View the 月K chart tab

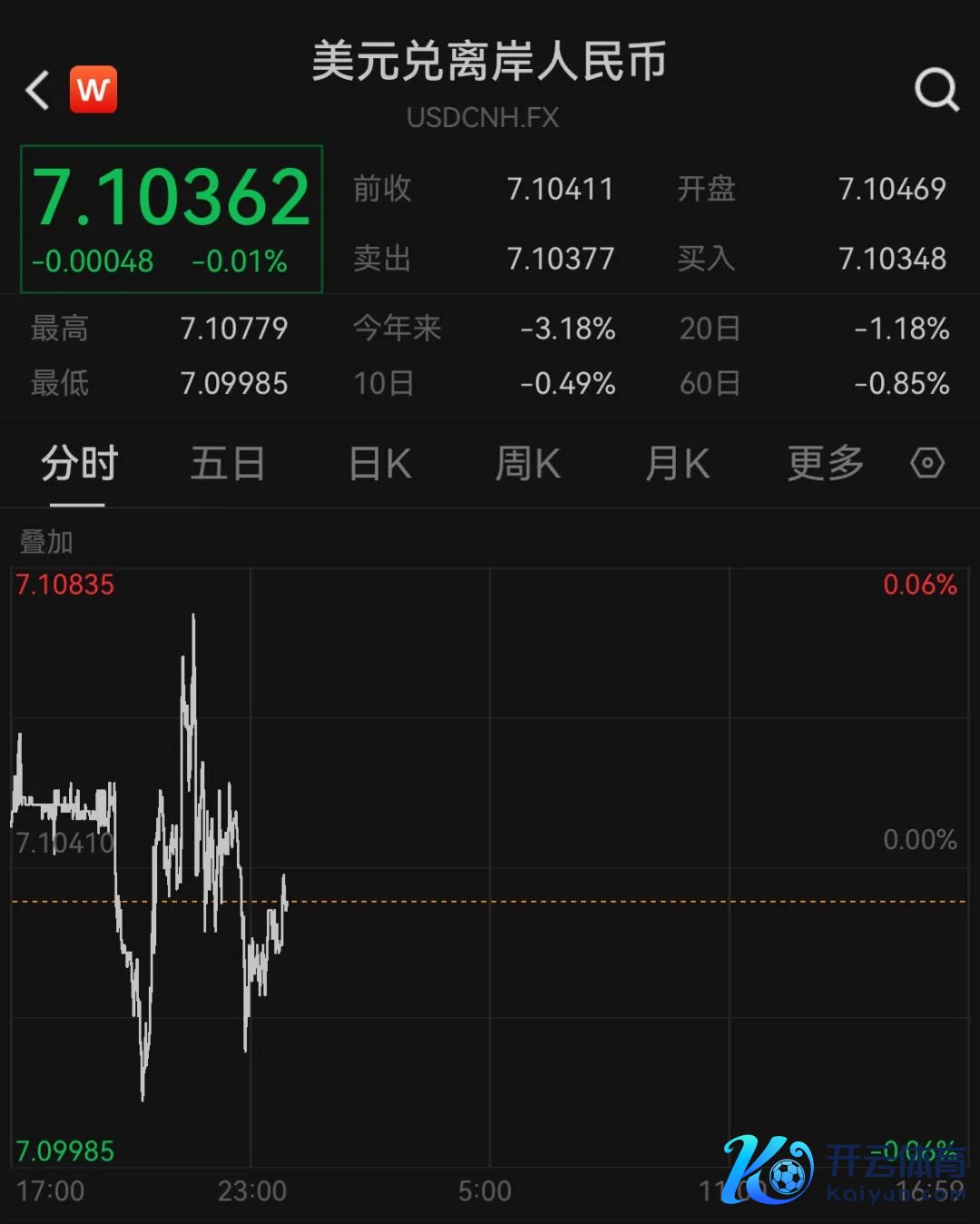click(677, 464)
